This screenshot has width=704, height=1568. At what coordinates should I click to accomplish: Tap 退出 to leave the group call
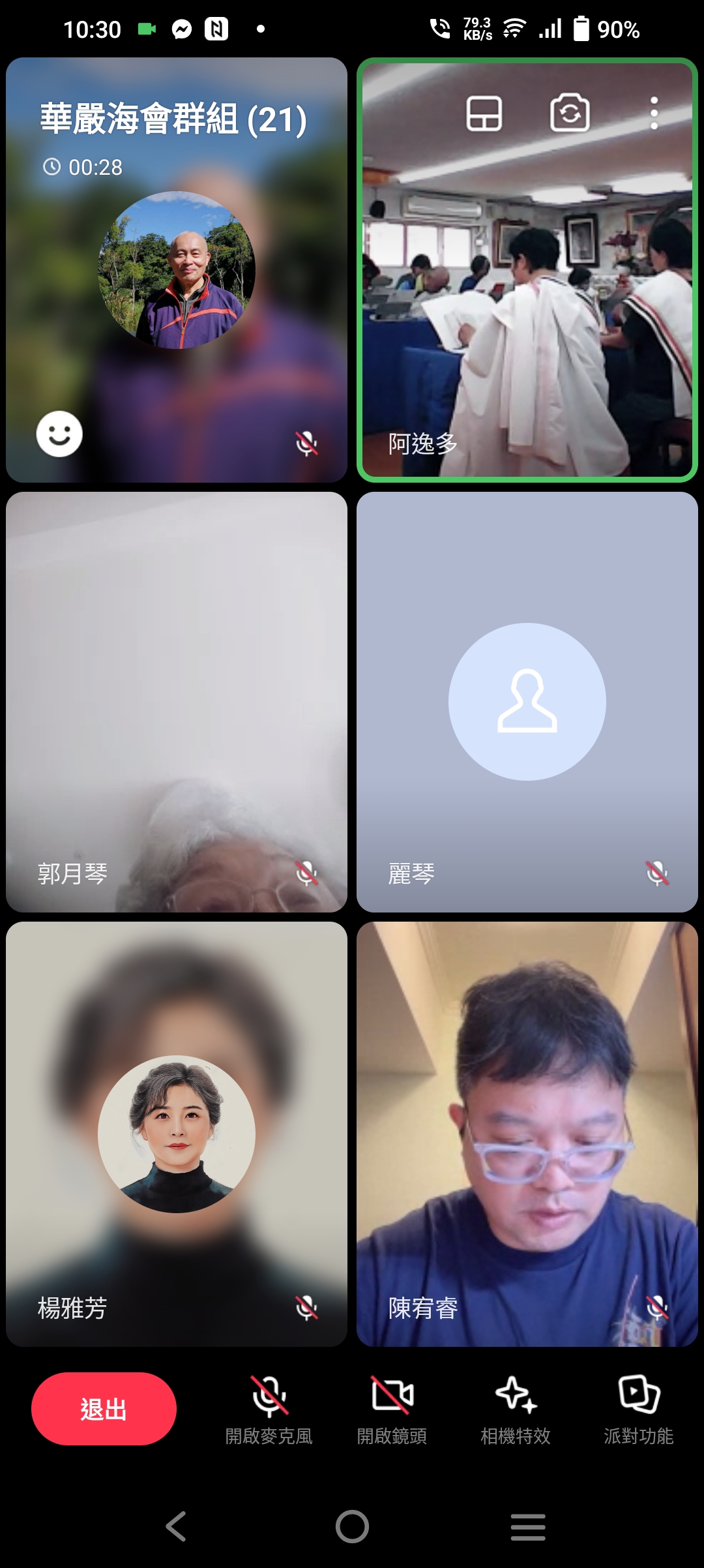click(x=104, y=1409)
